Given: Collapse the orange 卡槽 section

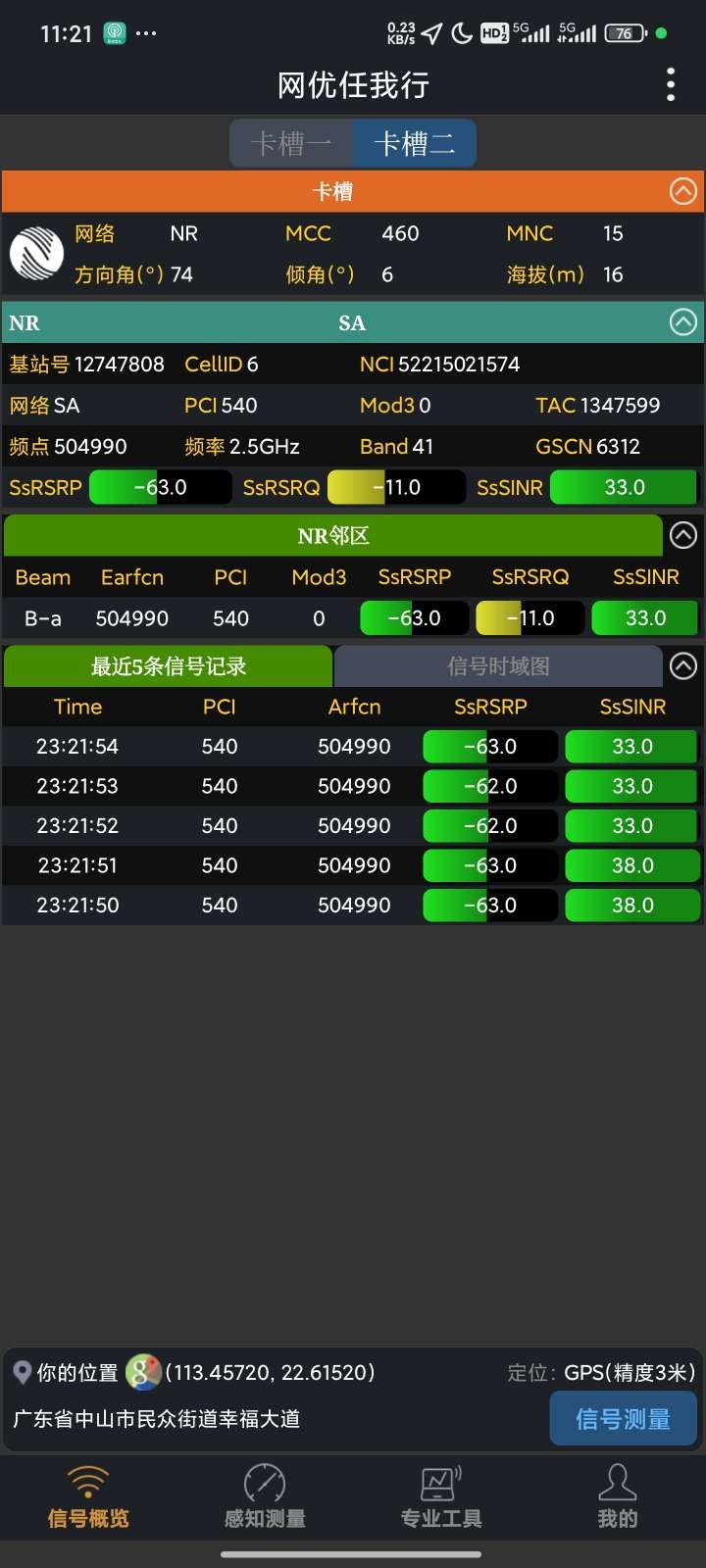Looking at the screenshot, I should [x=682, y=191].
